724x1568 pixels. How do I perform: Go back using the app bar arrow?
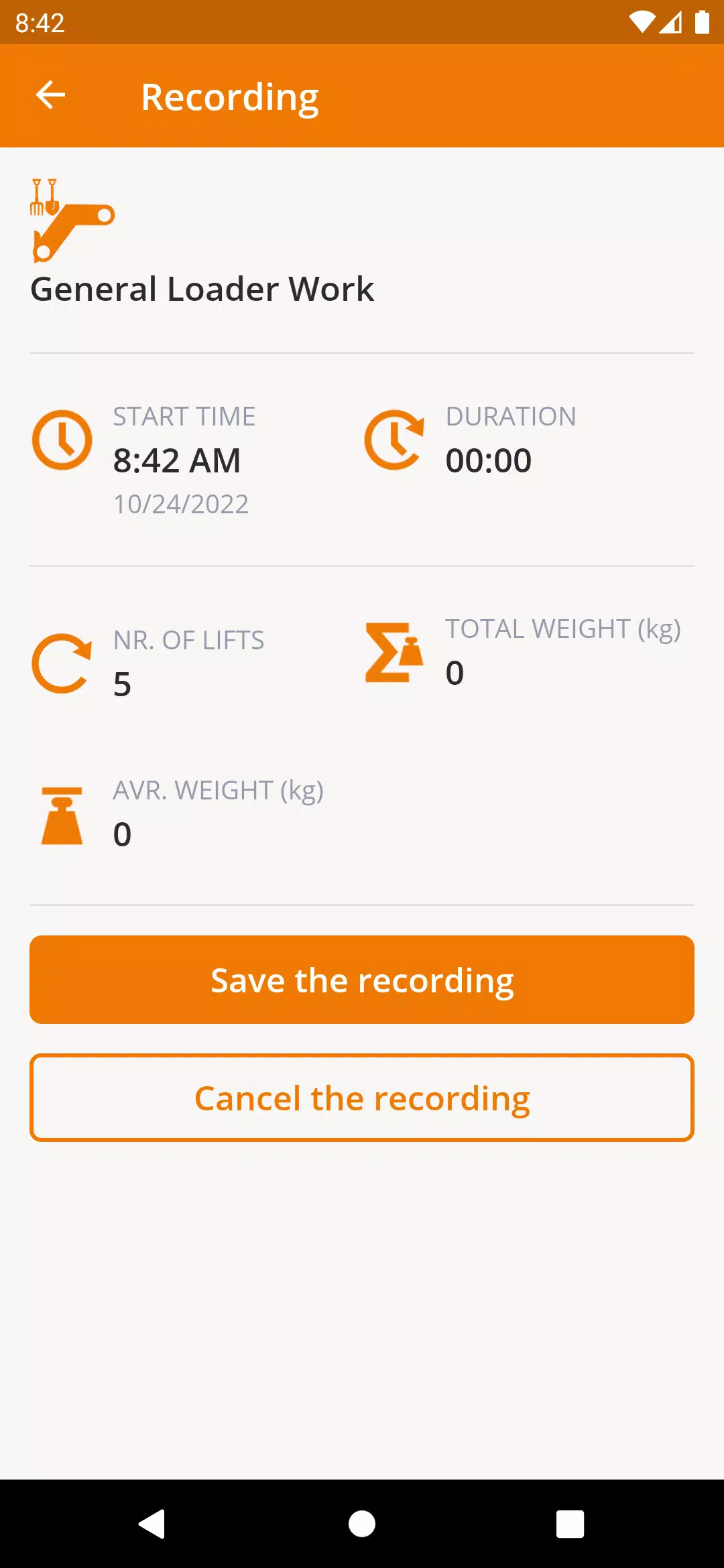pyautogui.click(x=50, y=95)
